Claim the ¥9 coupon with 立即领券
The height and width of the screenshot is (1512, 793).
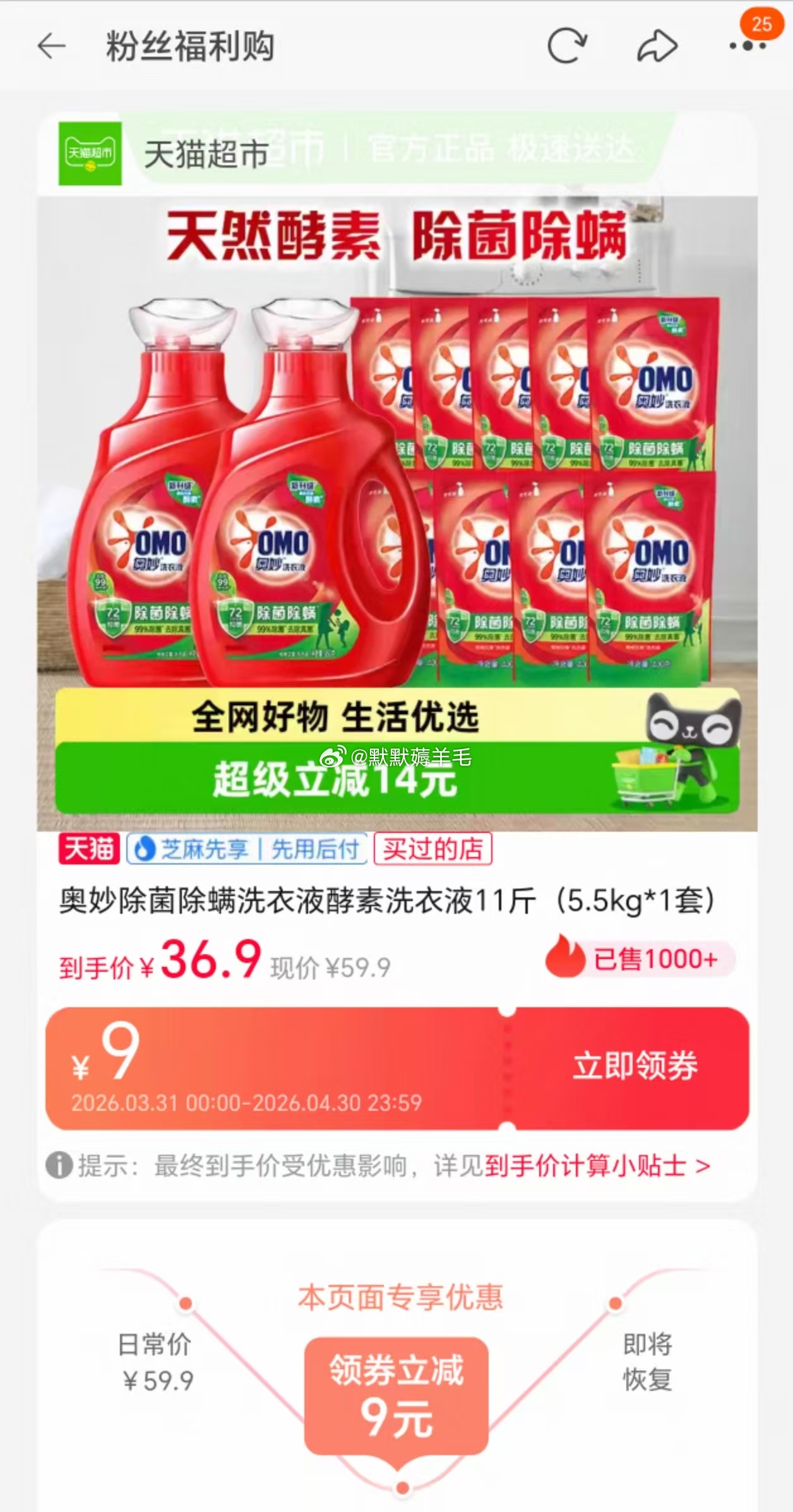[635, 1066]
